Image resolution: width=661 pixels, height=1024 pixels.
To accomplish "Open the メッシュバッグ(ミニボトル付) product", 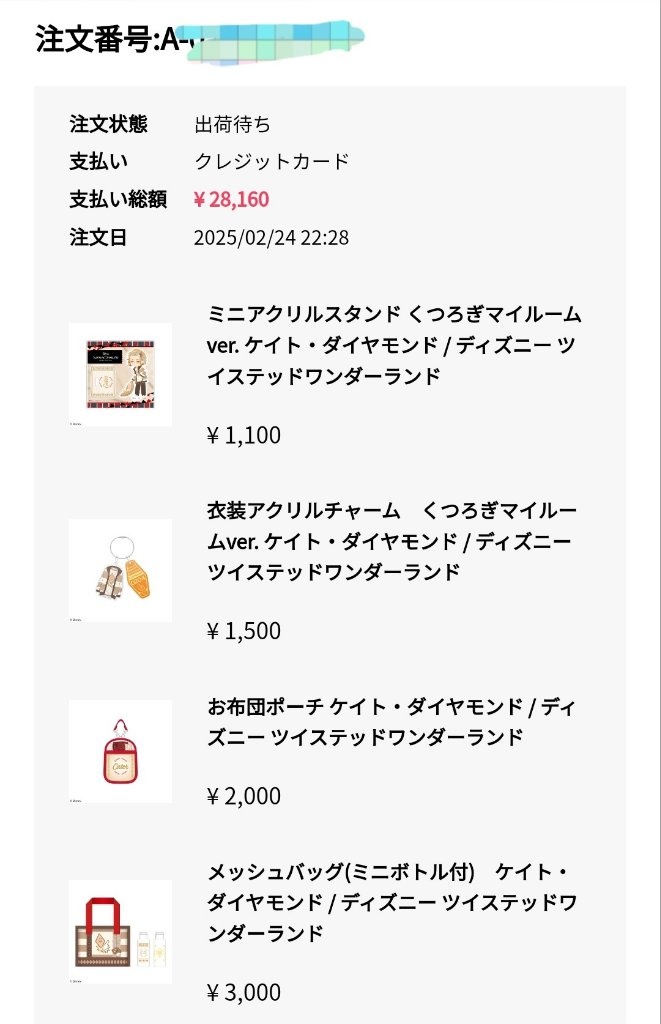I will [x=392, y=902].
